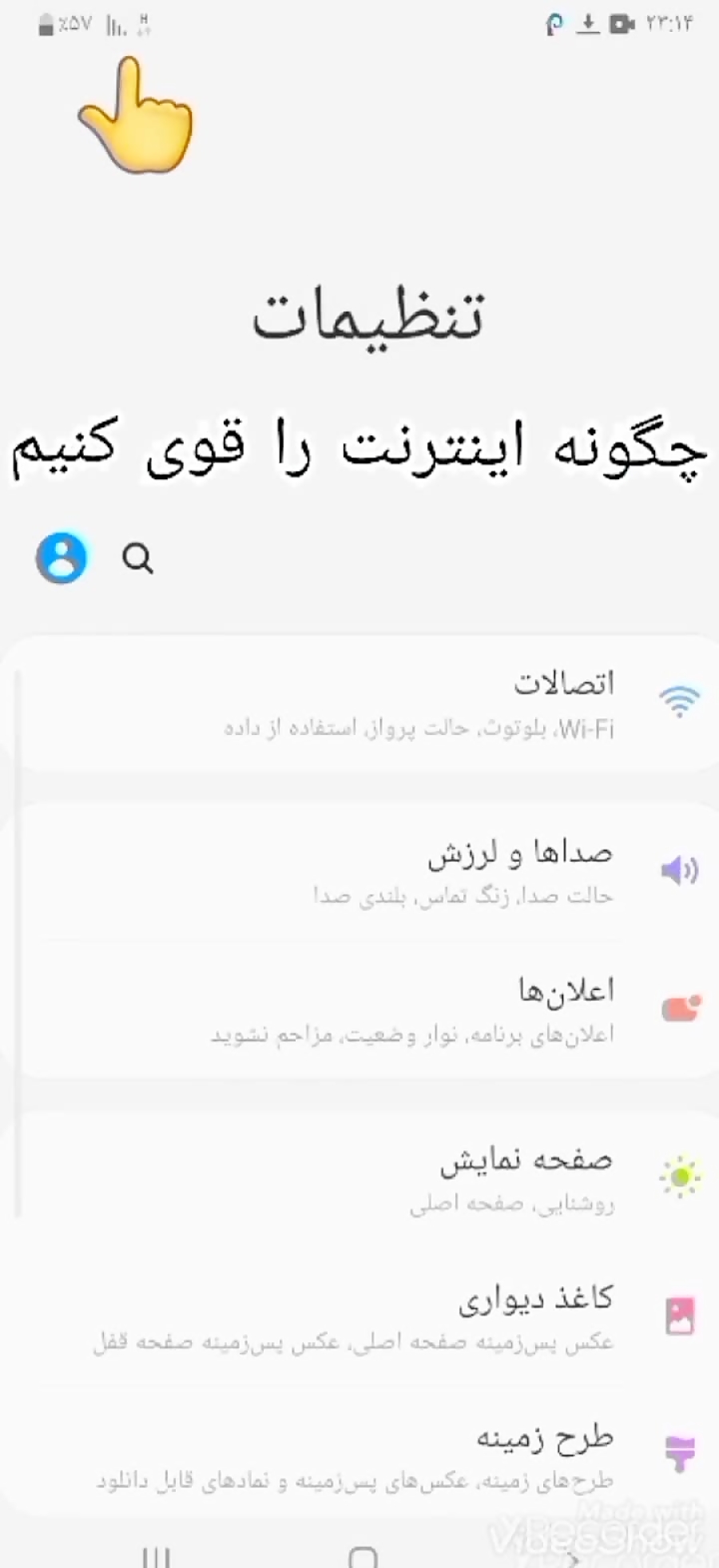Viewport: 719px width, 1568px height.
Task: Open کاغذ دیواری (Wallpaper) settings
Action: [x=359, y=1317]
